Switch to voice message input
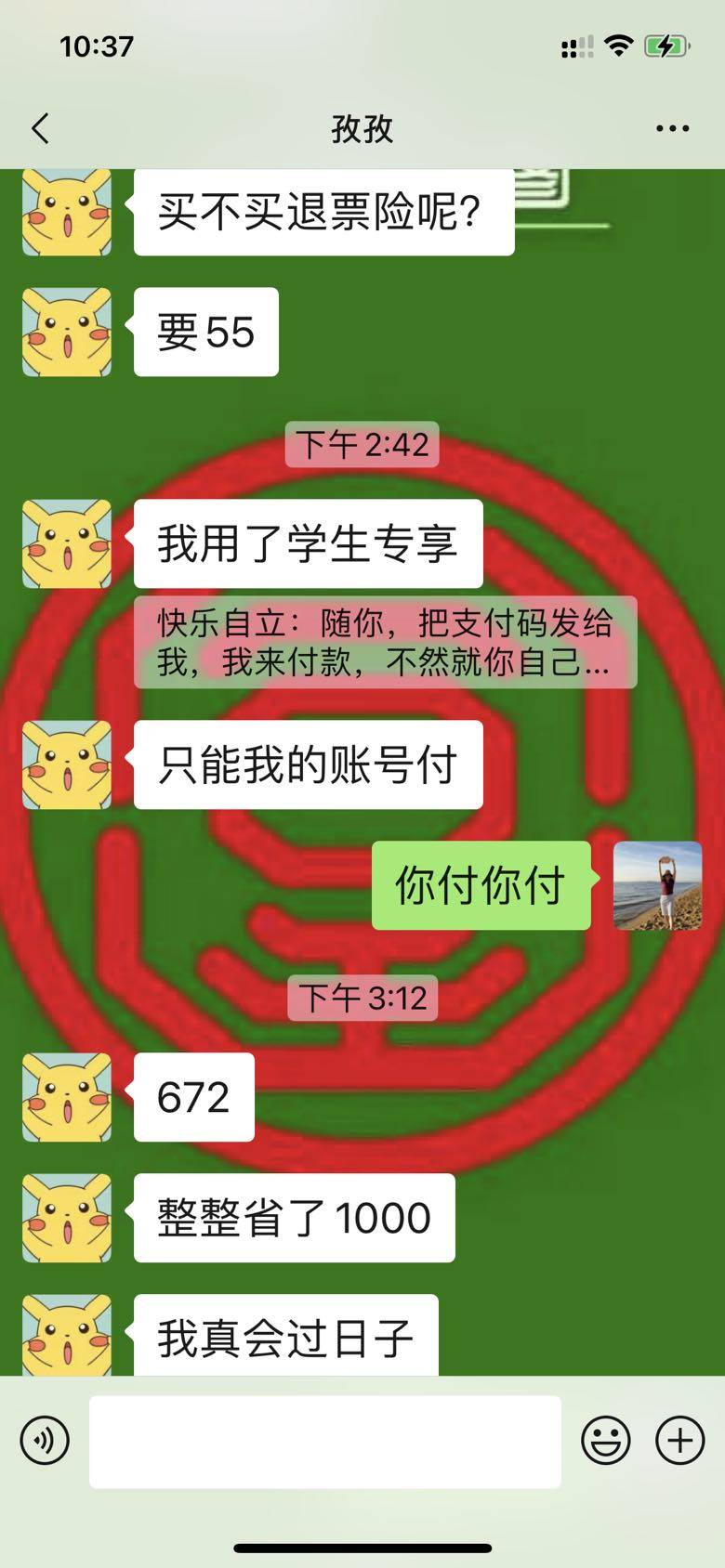The image size is (725, 1568). [x=45, y=1441]
